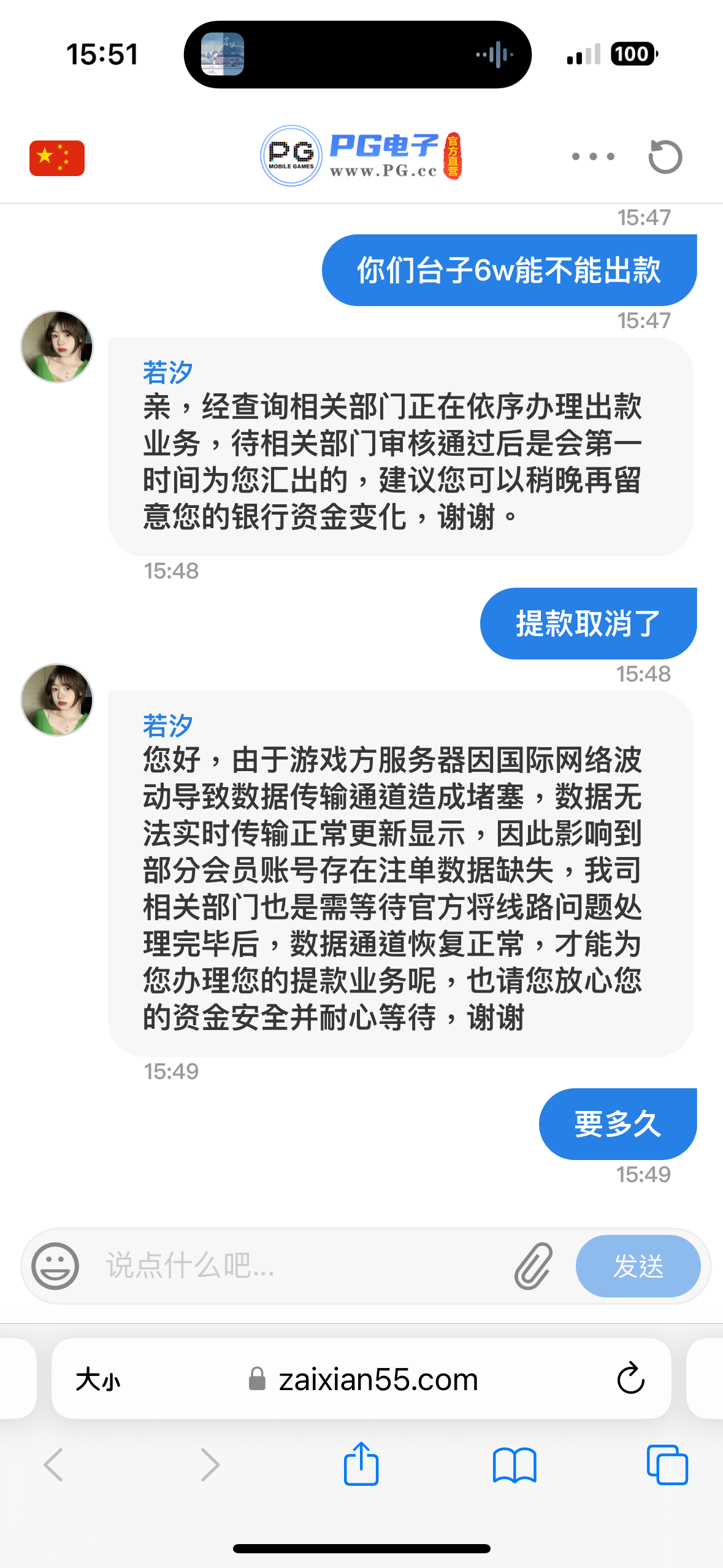This screenshot has height=1568, width=723.
Task: Share this page from Safari toolbar
Action: point(361,1464)
